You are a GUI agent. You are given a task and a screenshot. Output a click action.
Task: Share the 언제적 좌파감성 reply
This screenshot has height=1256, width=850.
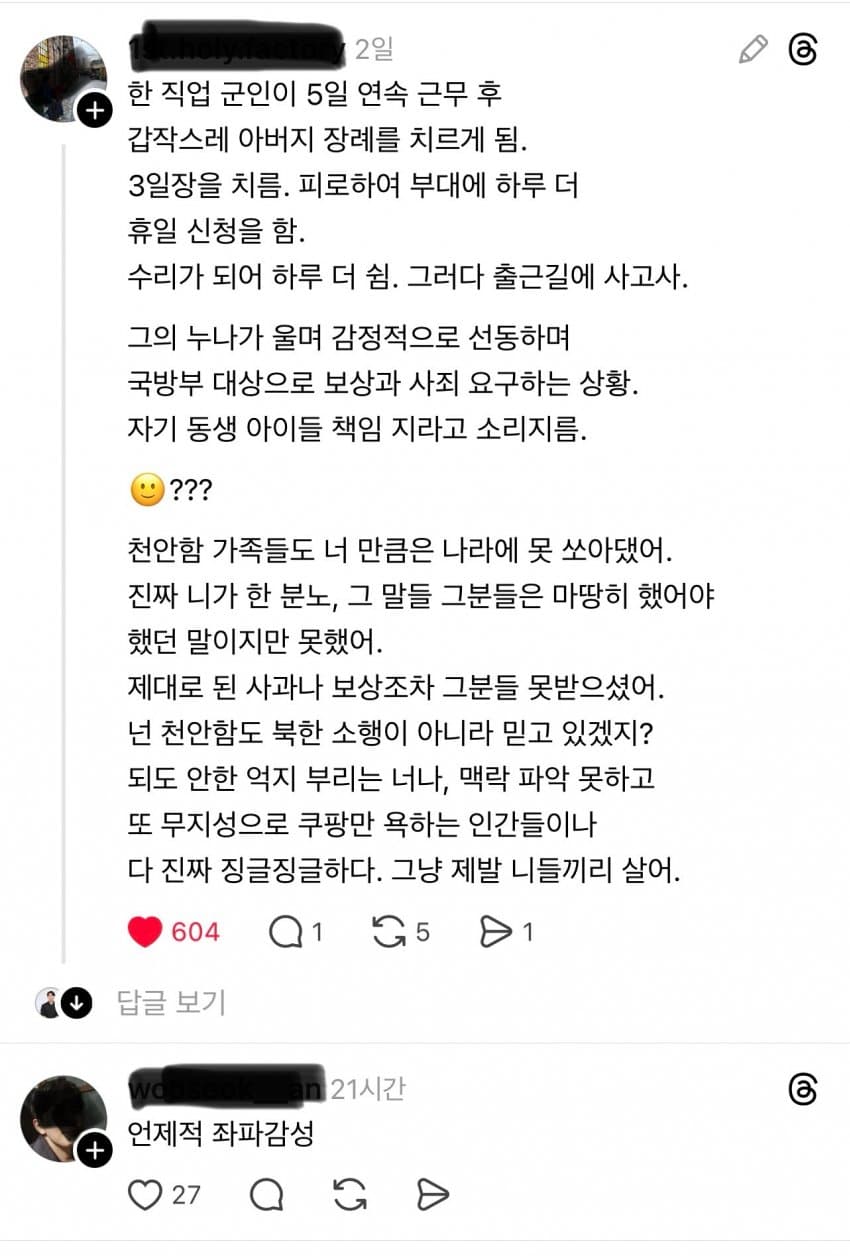coord(432,1194)
